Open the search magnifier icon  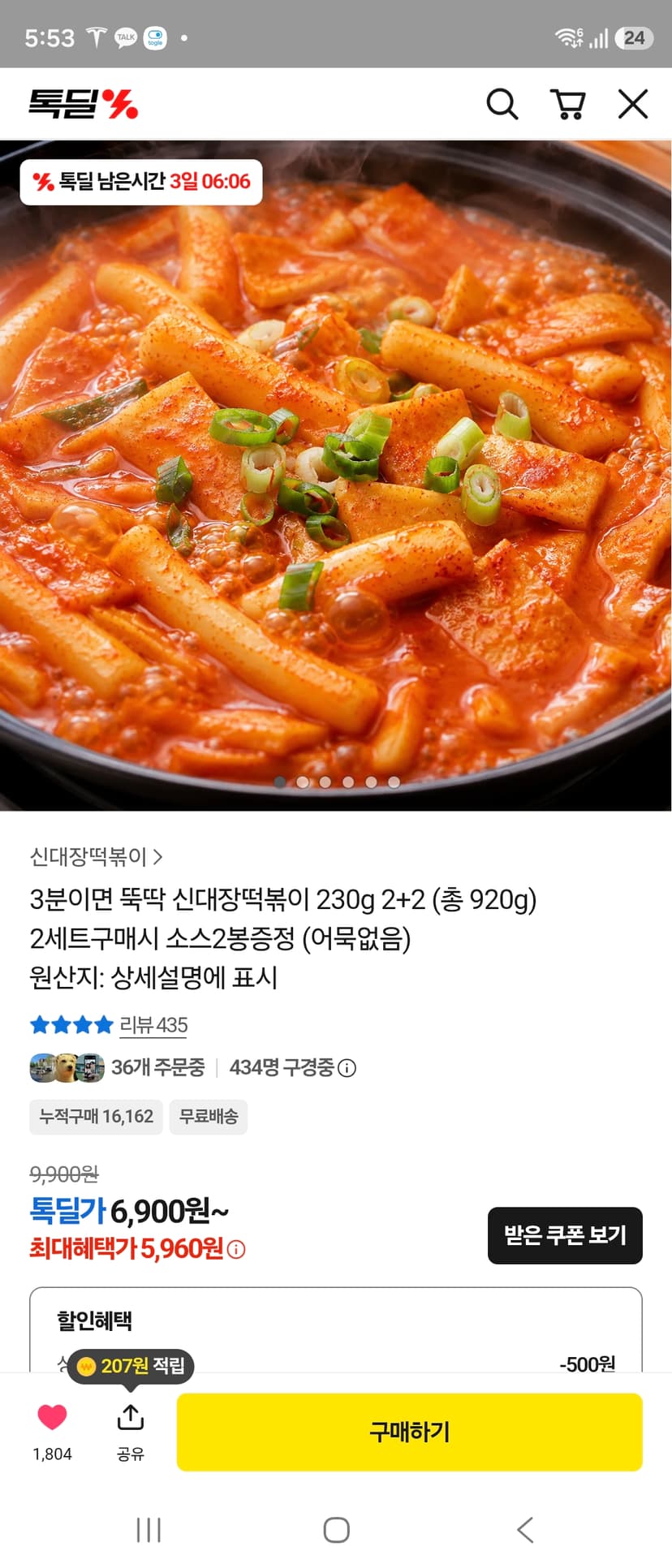pos(502,105)
